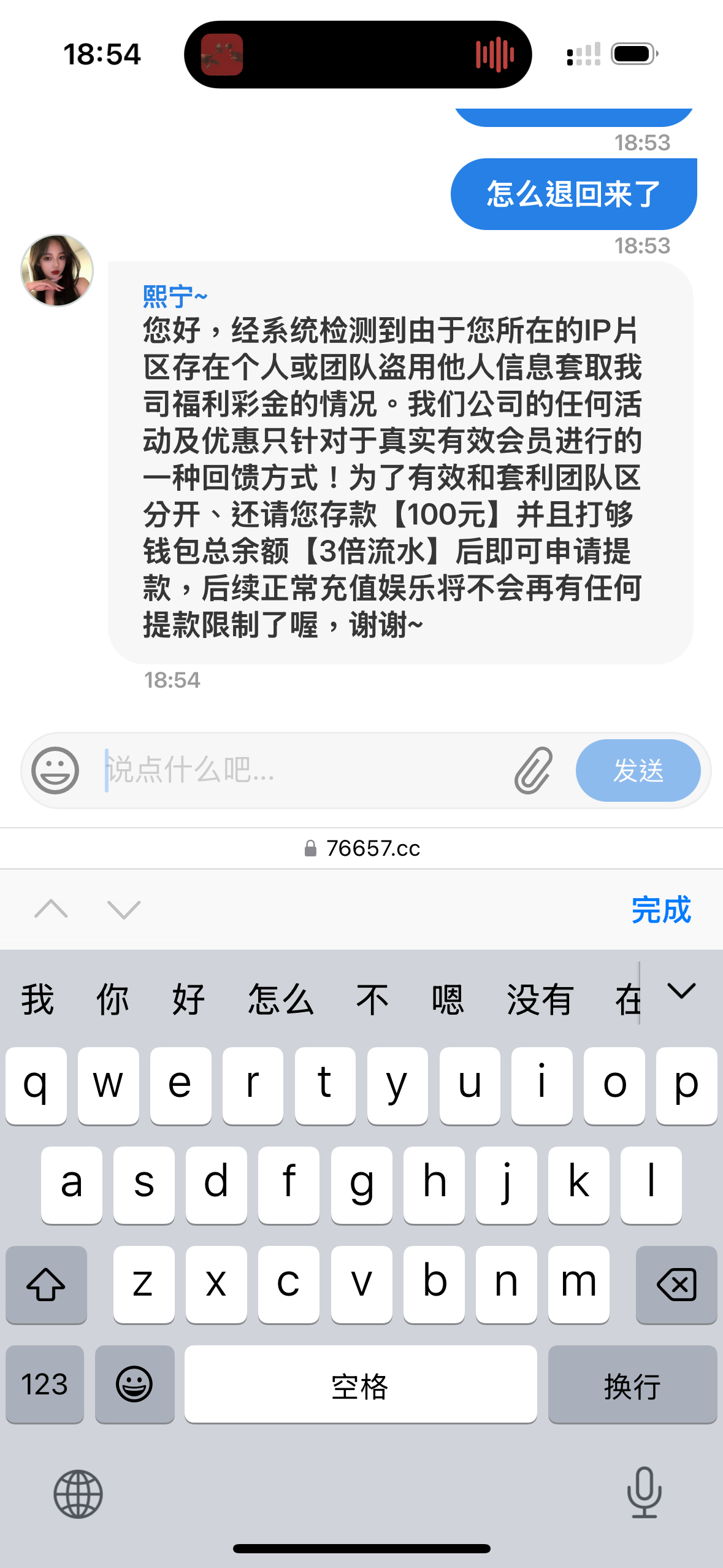The width and height of the screenshot is (723, 1568).
Task: Switch keyboards using the globe icon
Action: [x=79, y=1495]
